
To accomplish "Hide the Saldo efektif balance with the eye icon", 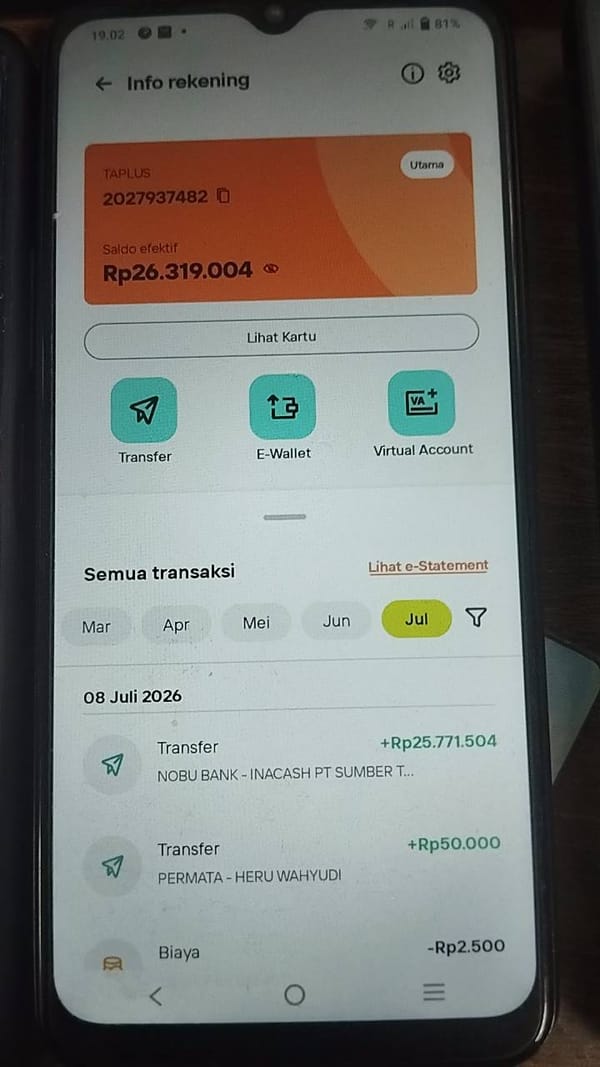I will coord(271,270).
